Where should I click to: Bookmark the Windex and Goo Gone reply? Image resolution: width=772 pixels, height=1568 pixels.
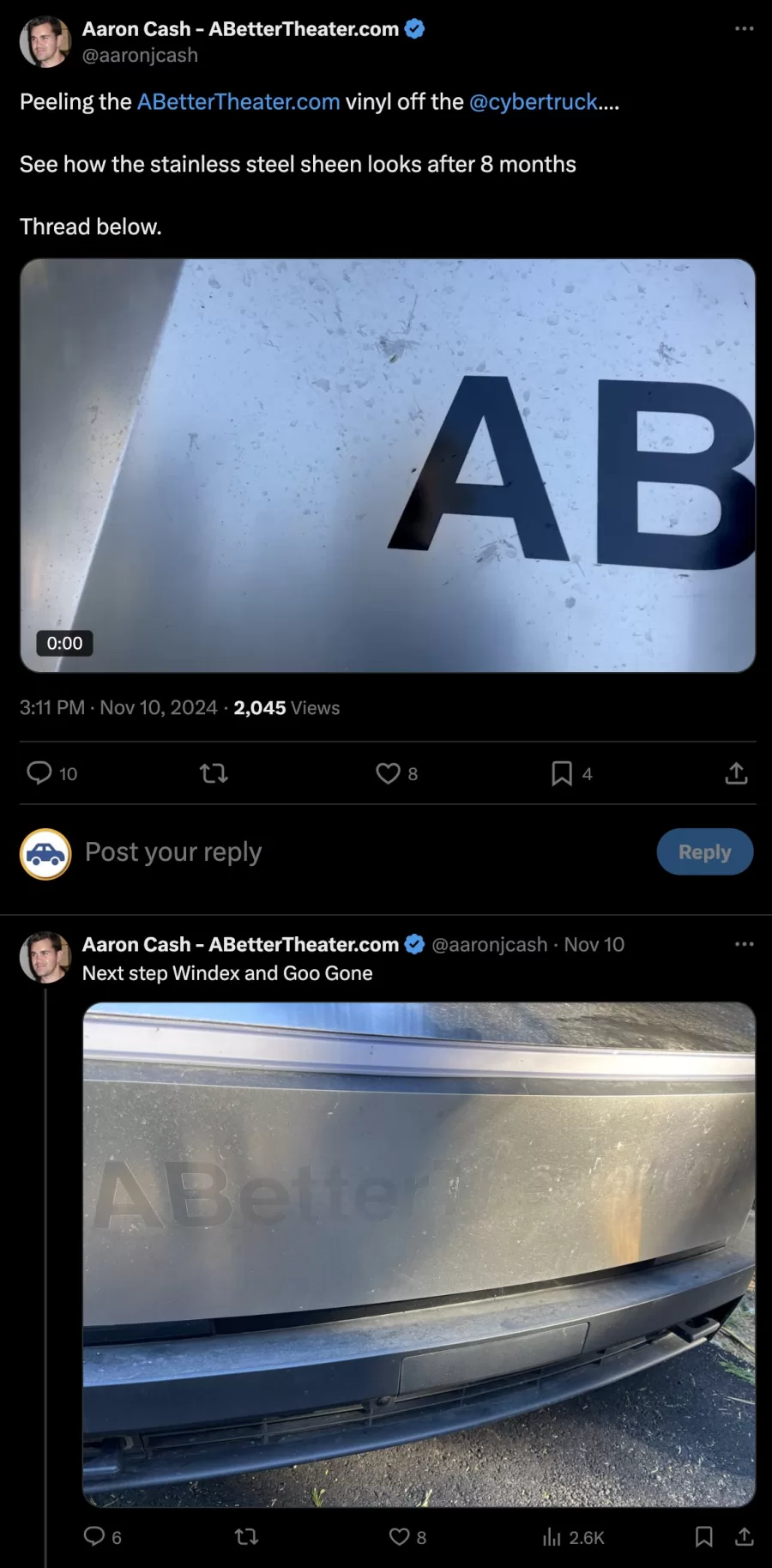pos(703,1536)
